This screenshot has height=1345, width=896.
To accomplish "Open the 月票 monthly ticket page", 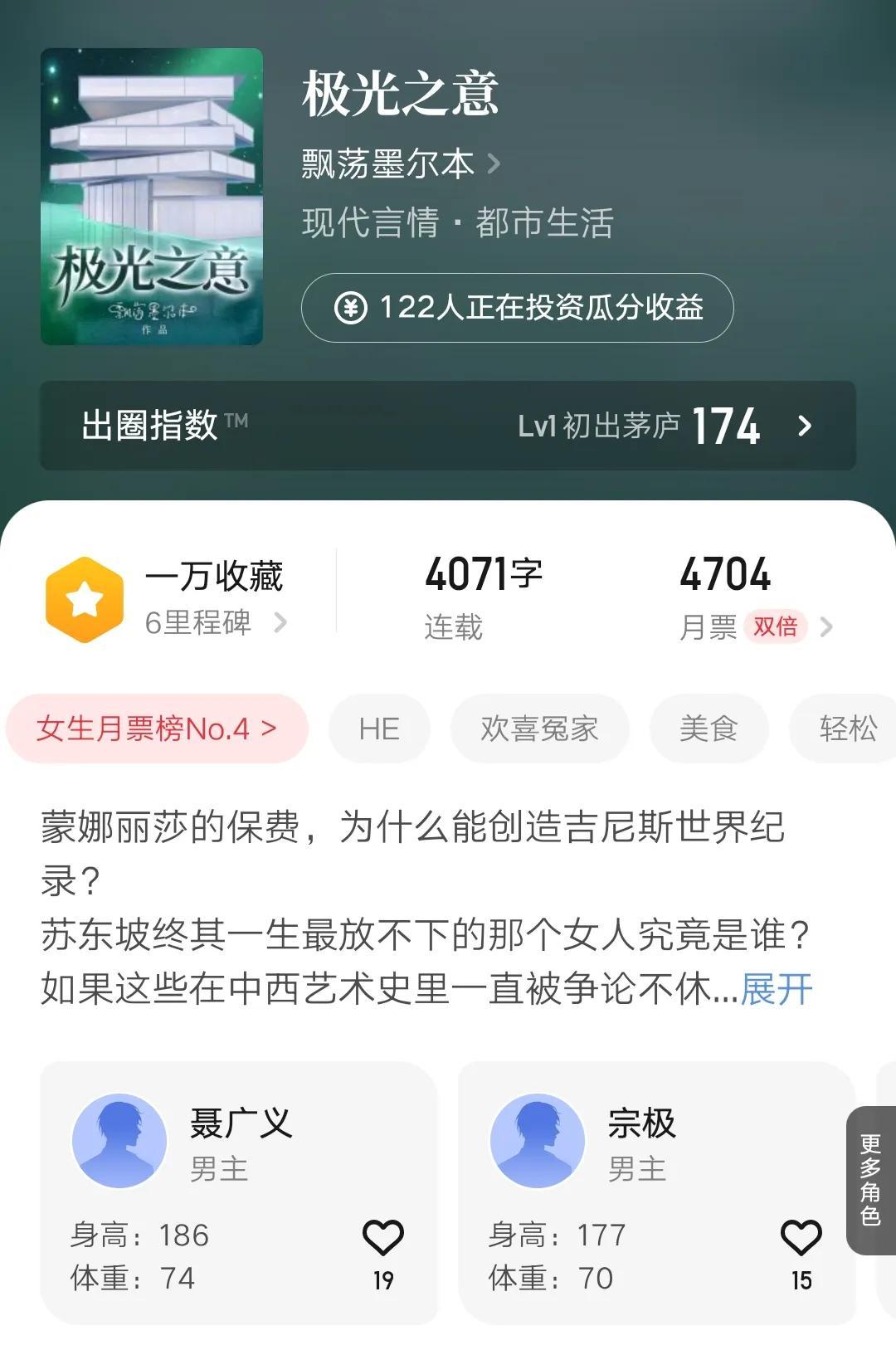I will [753, 599].
